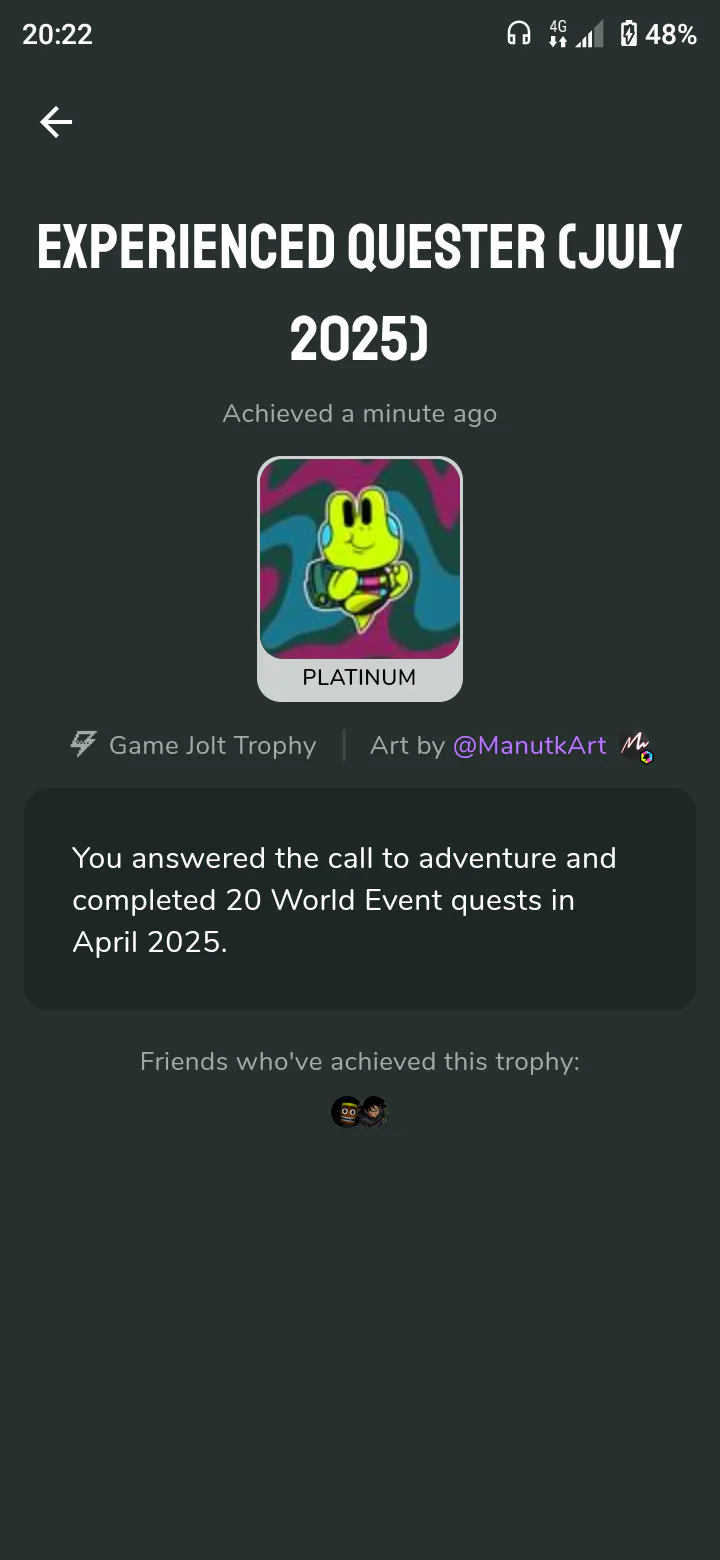Open the first friend's avatar under friends list
This screenshot has height=1560, width=720.
[x=346, y=1111]
